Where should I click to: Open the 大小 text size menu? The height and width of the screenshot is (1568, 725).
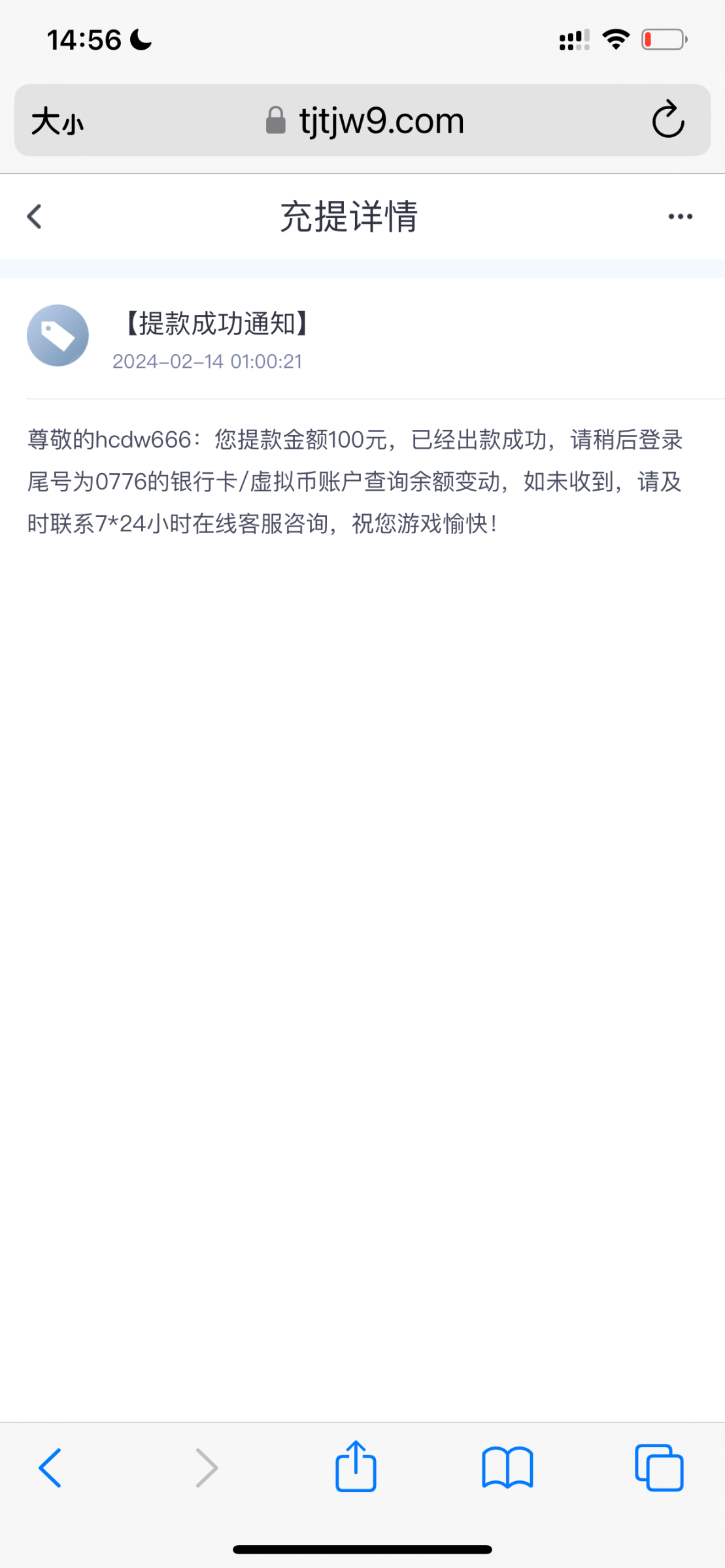(x=58, y=122)
